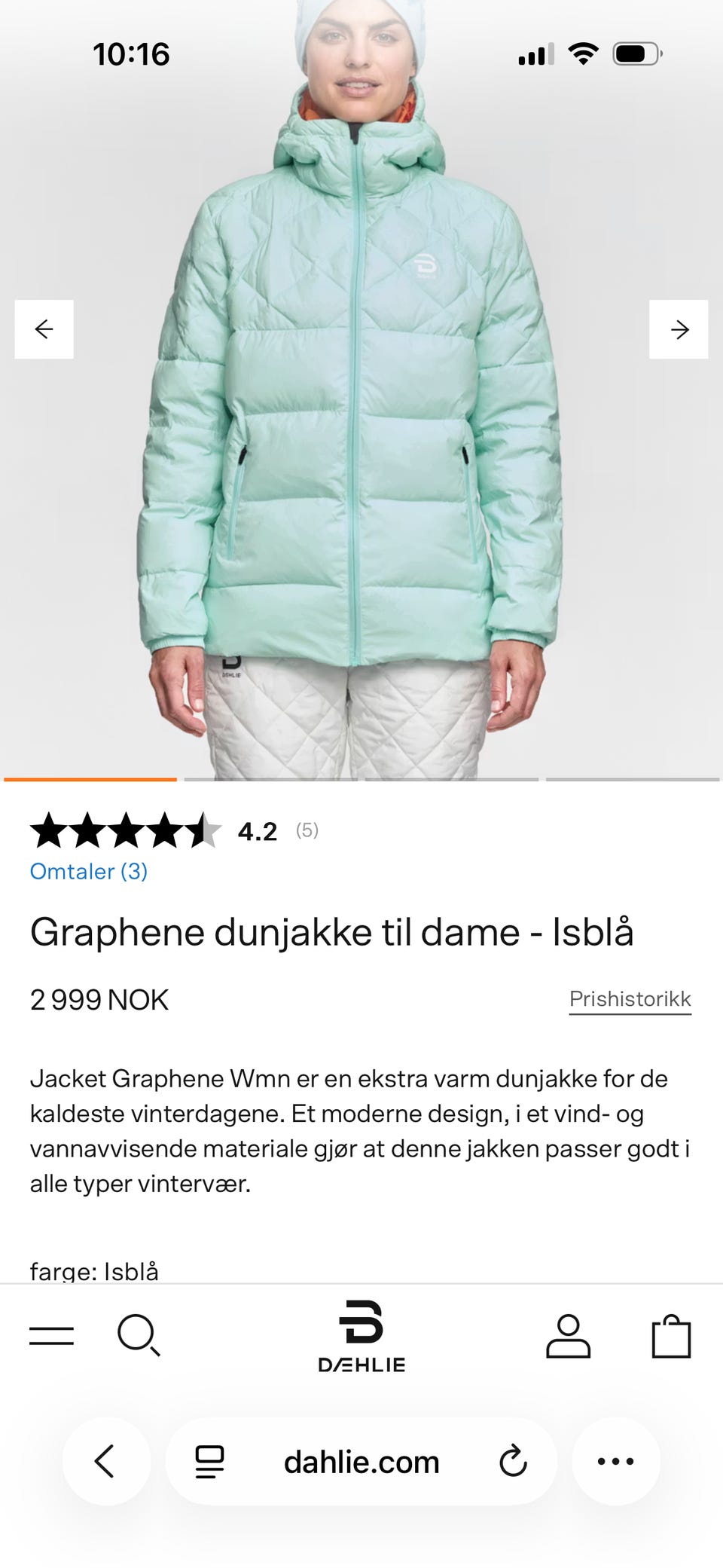
Task: Show the next product image
Action: pos(679,329)
